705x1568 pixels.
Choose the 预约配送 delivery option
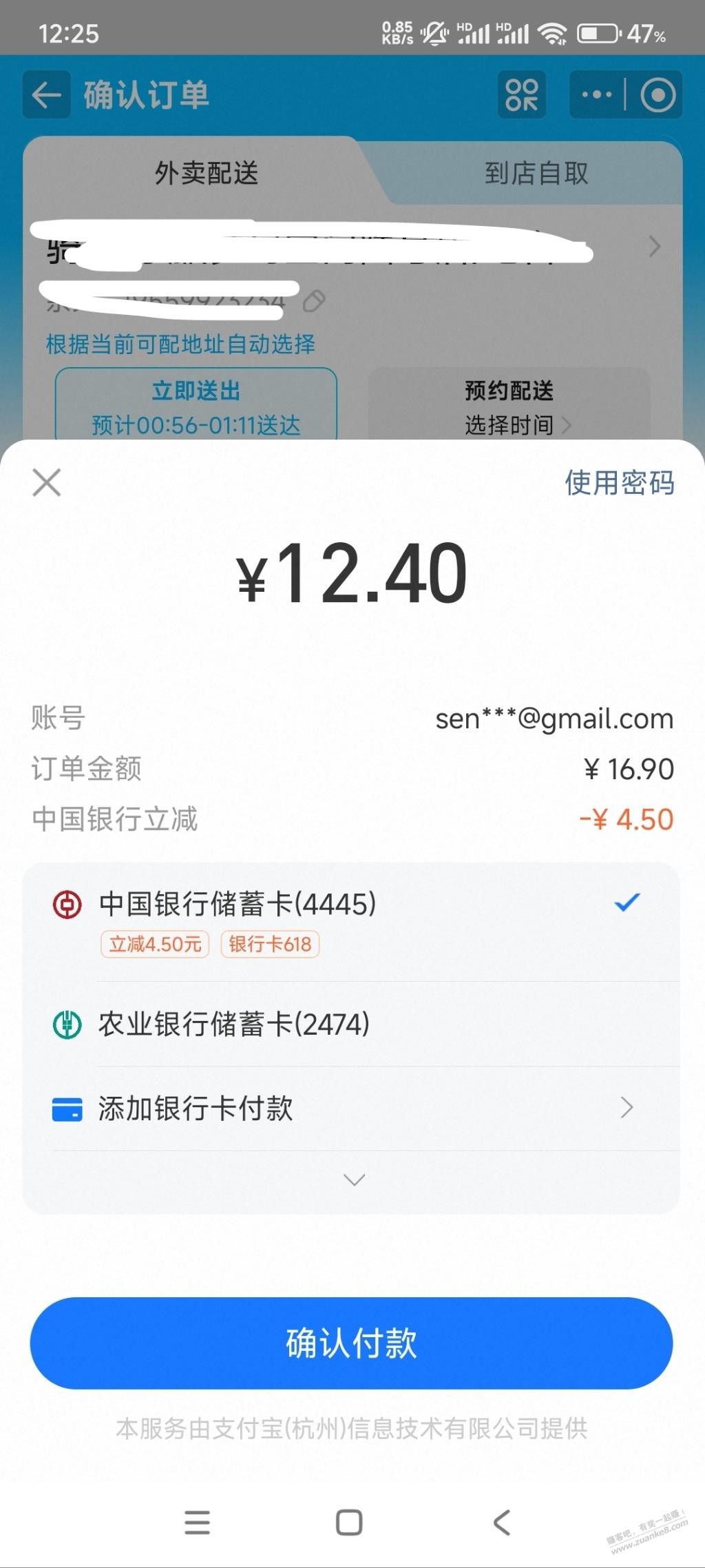(509, 391)
